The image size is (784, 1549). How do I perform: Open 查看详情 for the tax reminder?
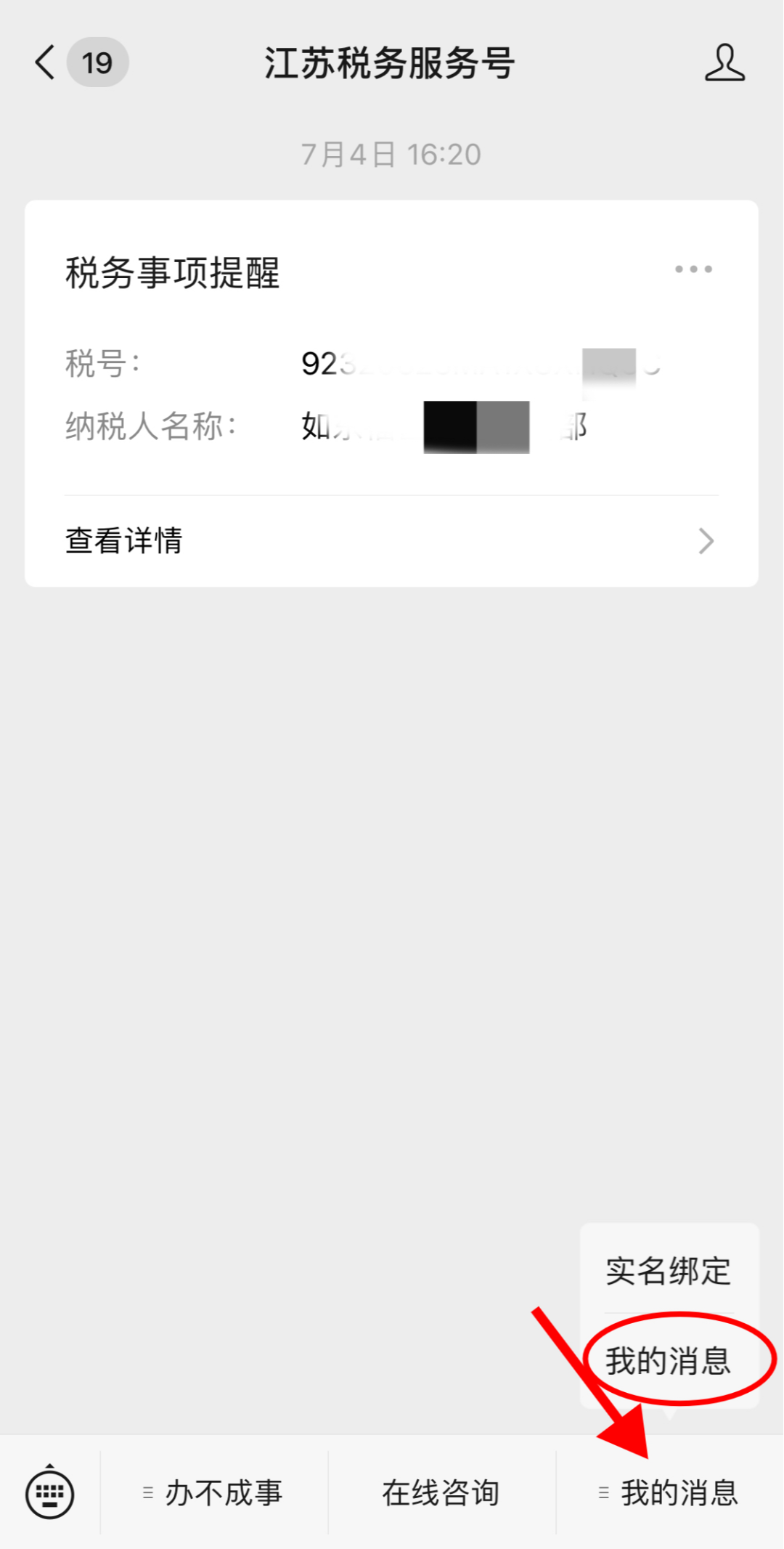tap(391, 541)
